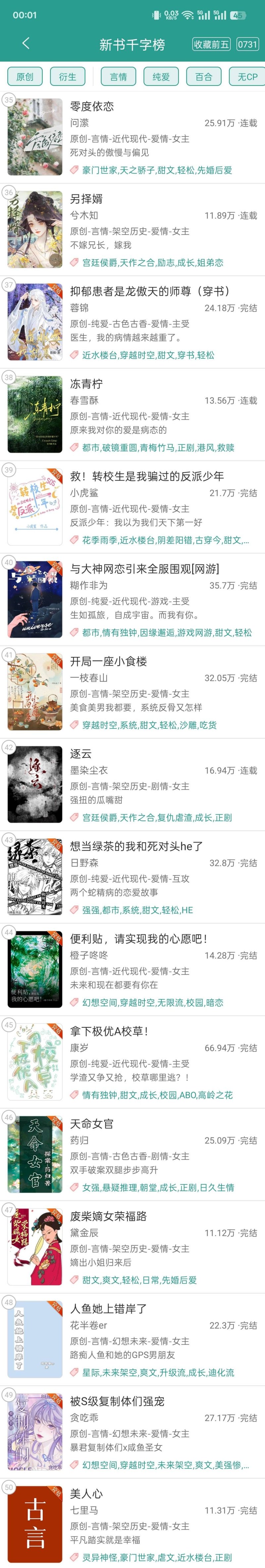Open the 0731 date selector
265x1568 pixels.
point(247,44)
